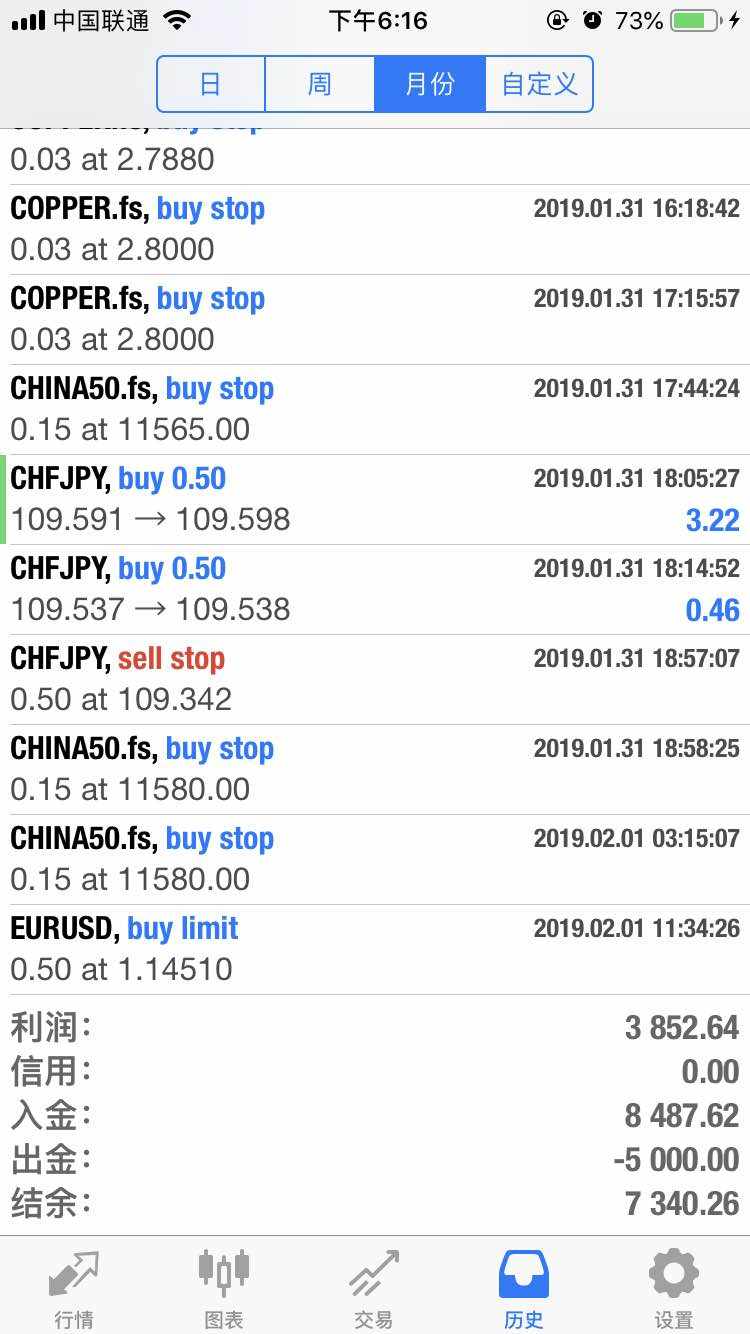The image size is (750, 1334).
Task: Go to the 交易 trade tab
Action: (x=374, y=1288)
